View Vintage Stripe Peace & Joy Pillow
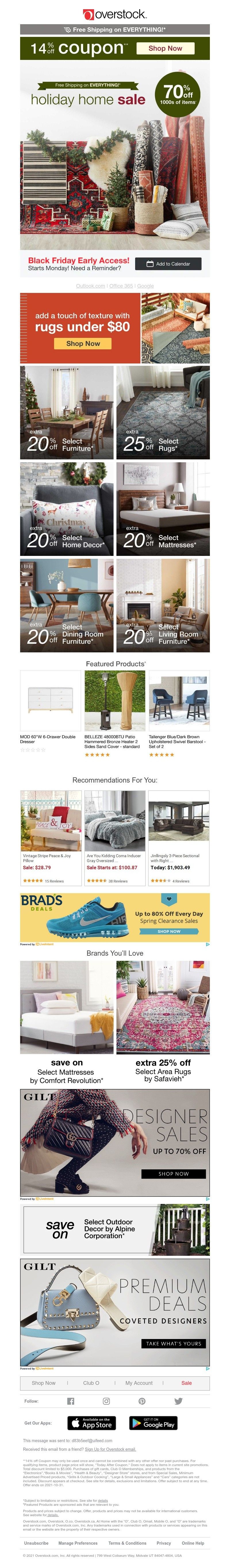Viewport: 230px width, 1568px height. (51, 837)
